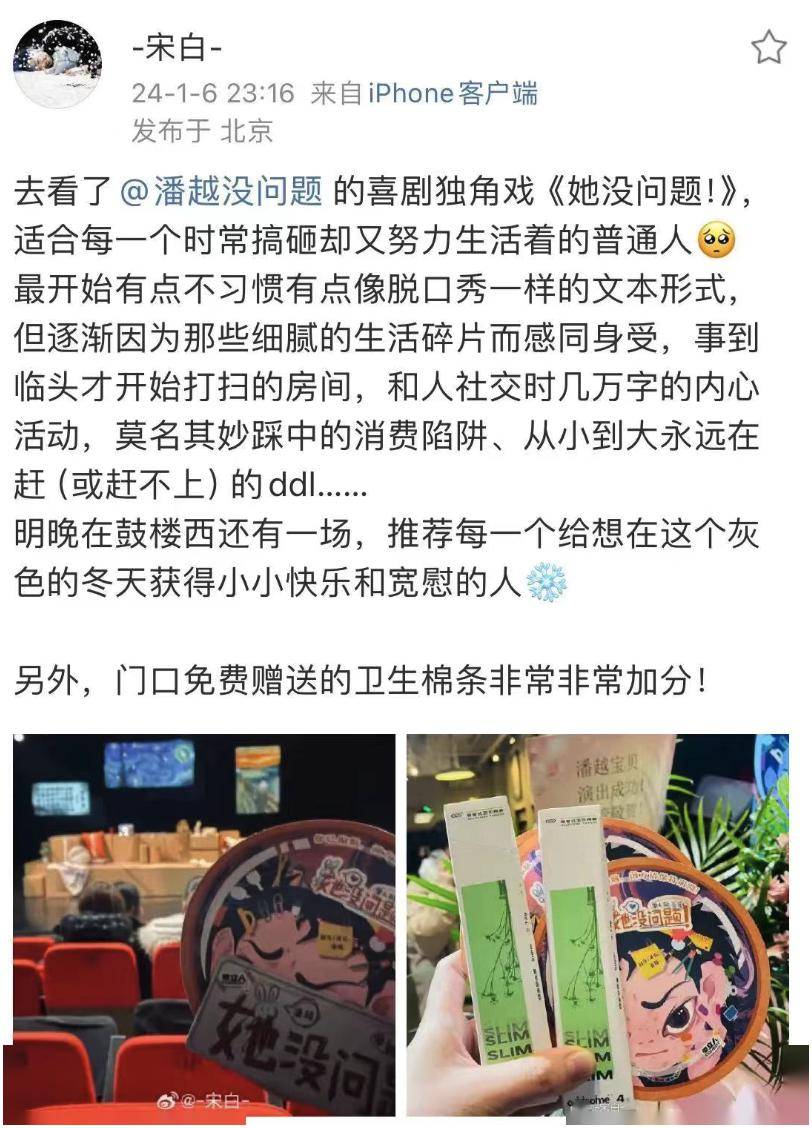The image size is (812, 1128).
Task: Tap the username -宋白-
Action: [x=177, y=46]
